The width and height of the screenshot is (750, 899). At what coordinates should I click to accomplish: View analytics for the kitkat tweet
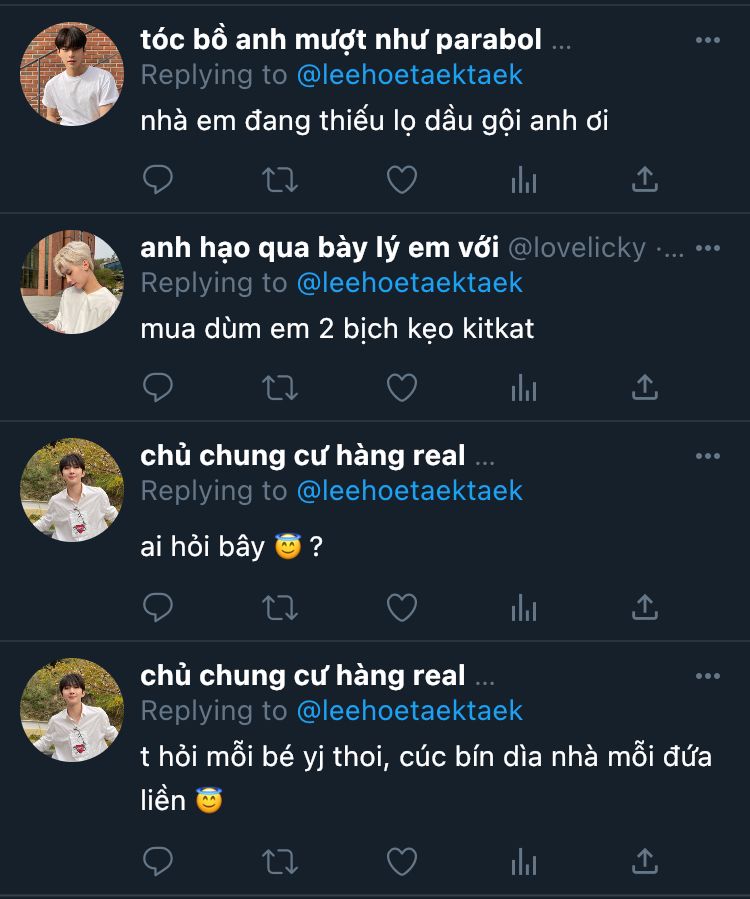(524, 388)
